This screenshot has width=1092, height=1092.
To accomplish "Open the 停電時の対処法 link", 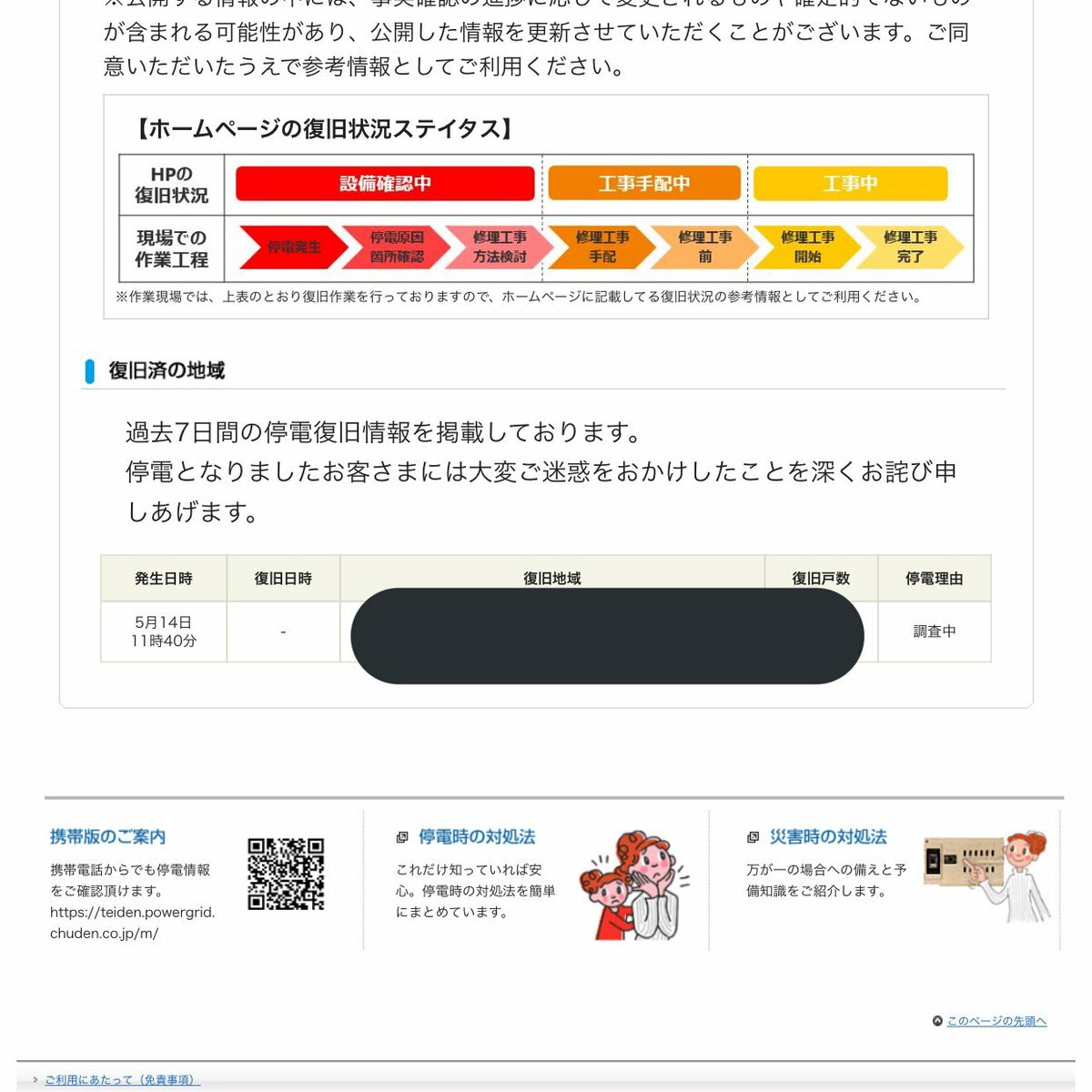I will click(x=476, y=836).
